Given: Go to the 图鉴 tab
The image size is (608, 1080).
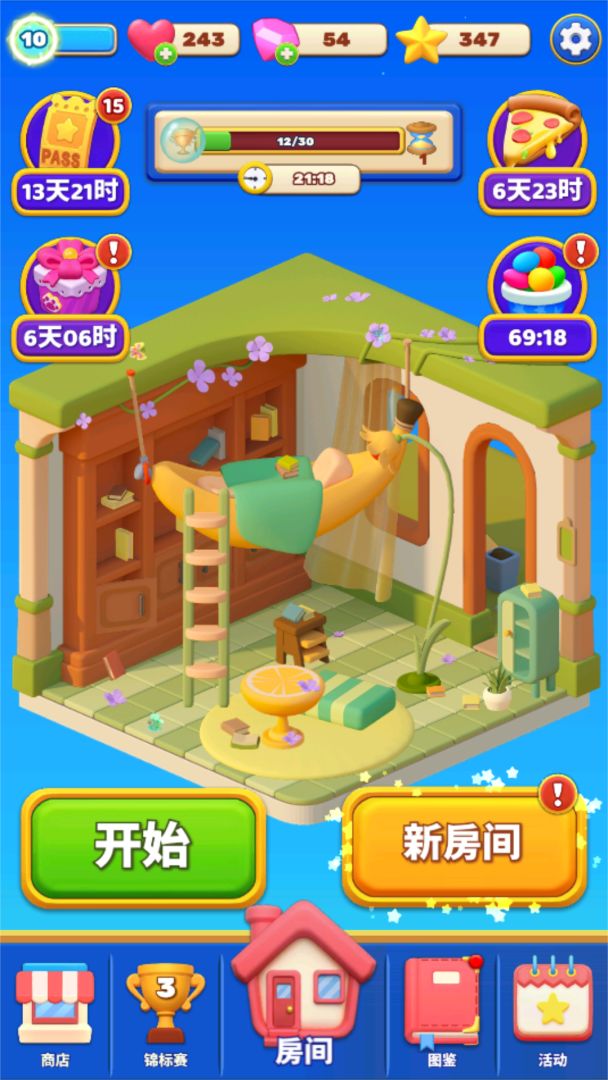Looking at the screenshot, I should (442, 1010).
